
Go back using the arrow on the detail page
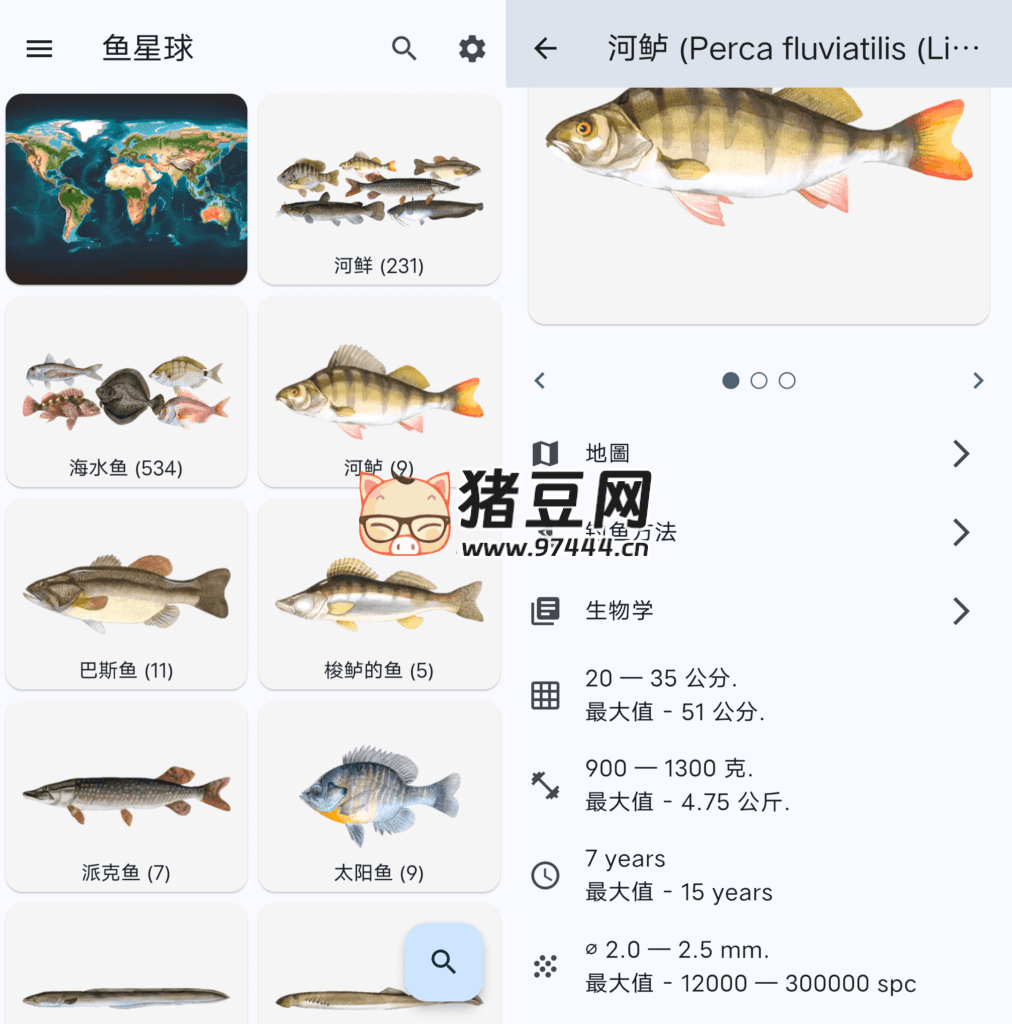pyautogui.click(x=545, y=48)
